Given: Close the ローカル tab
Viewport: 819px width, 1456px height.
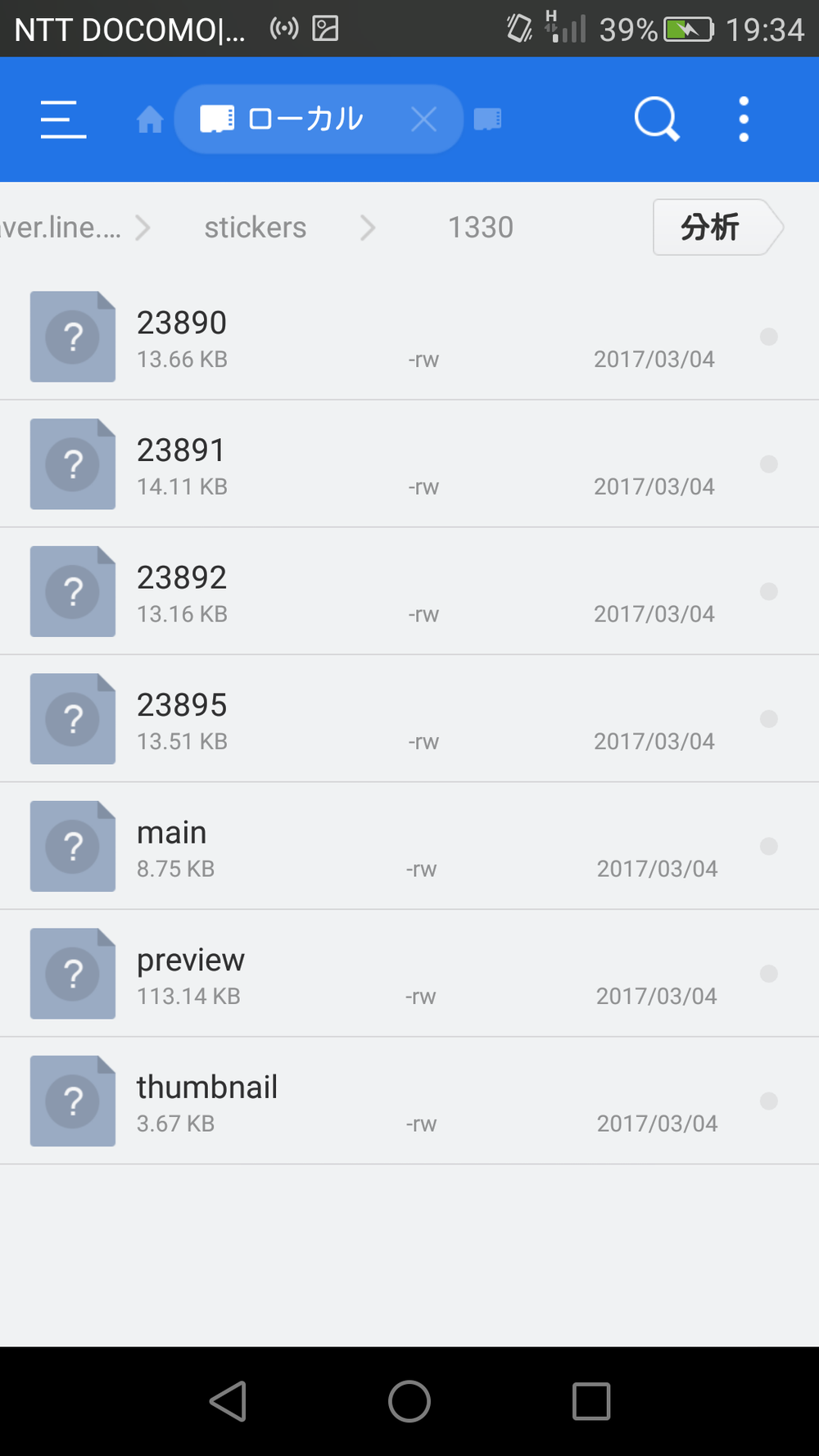Looking at the screenshot, I should pos(424,120).
